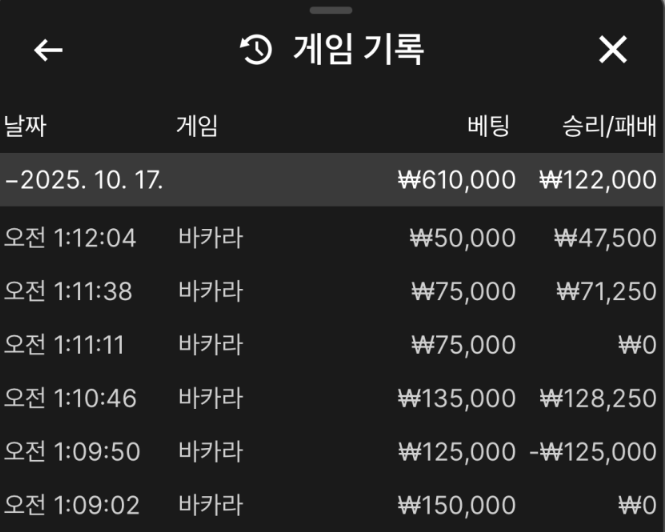Open the 오전 1:11:38 바카라 record
666x532 pixels.
(x=330, y=291)
